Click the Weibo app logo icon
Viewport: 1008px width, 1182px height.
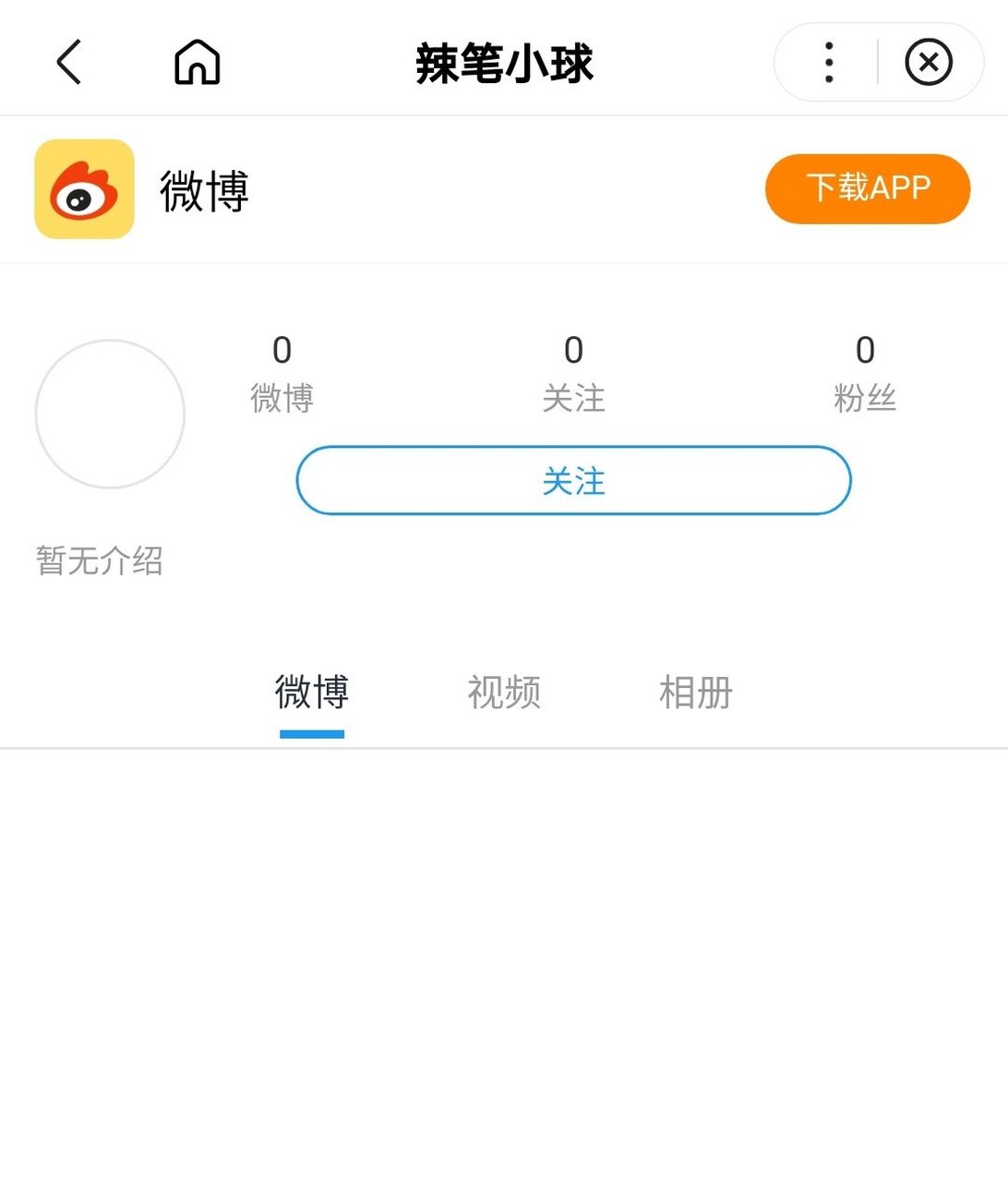(x=83, y=187)
